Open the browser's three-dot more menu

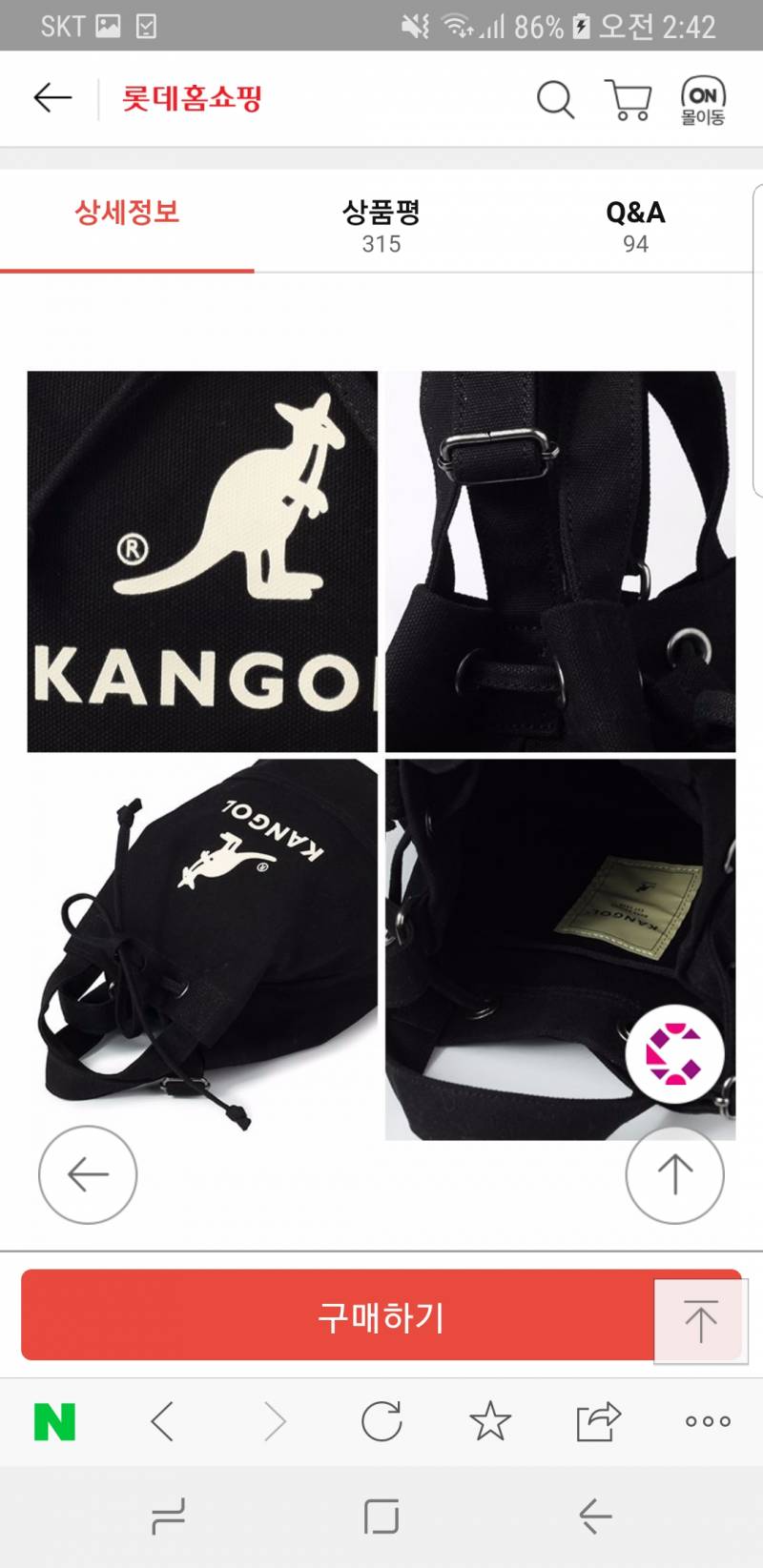point(708,1422)
